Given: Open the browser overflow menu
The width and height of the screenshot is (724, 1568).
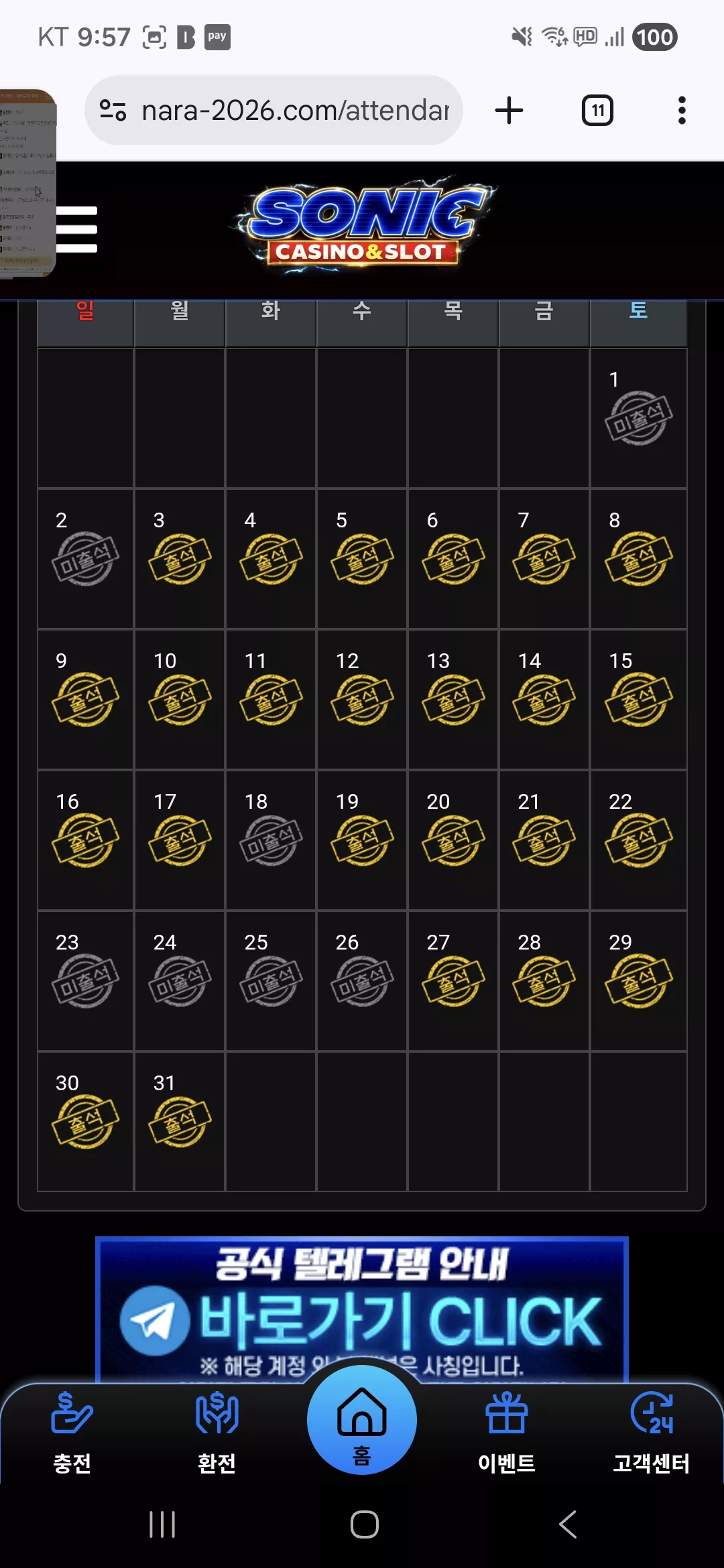Looking at the screenshot, I should click(682, 111).
